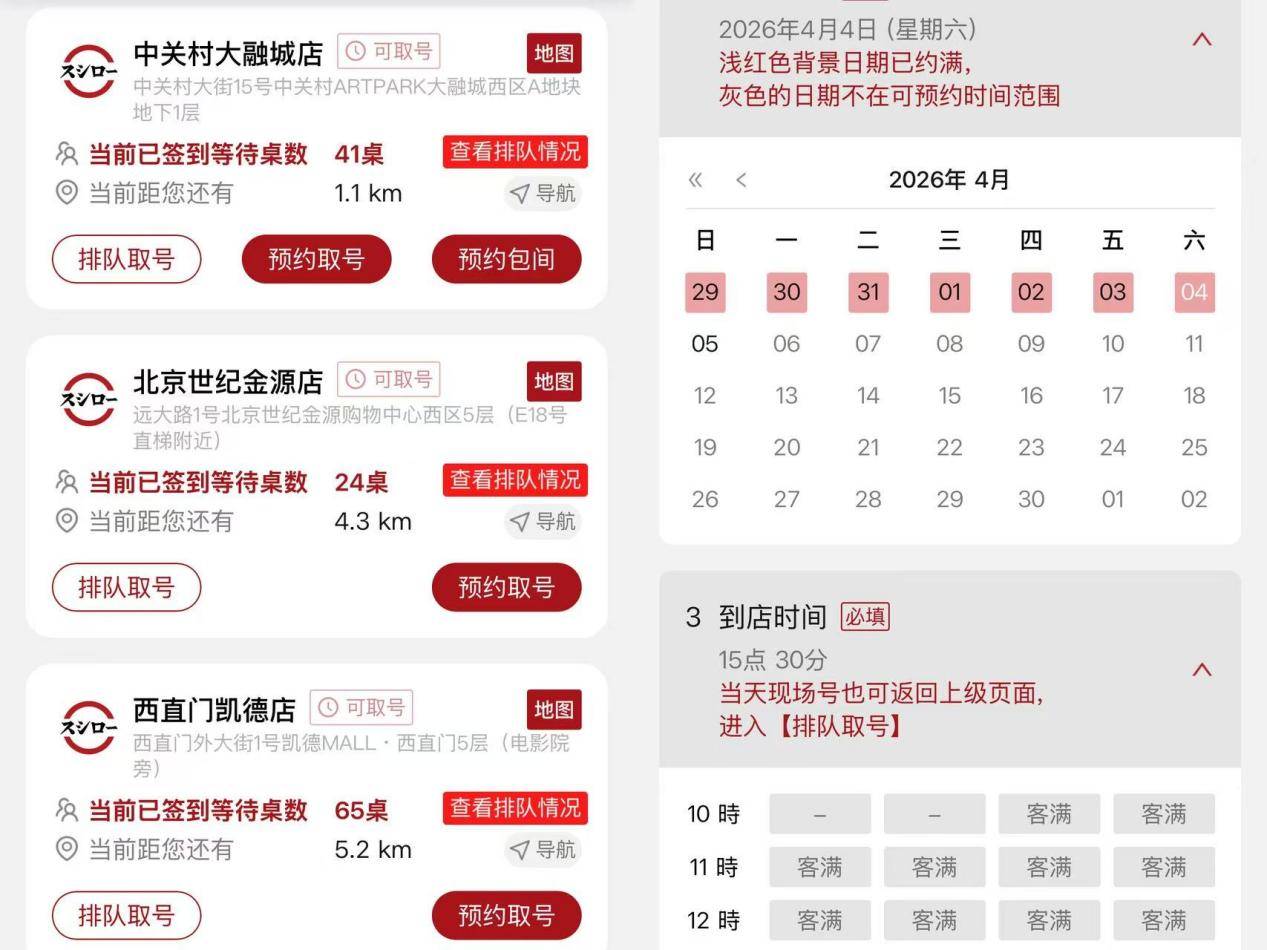
Task: Go to the previous month in calendar
Action: tap(741, 180)
